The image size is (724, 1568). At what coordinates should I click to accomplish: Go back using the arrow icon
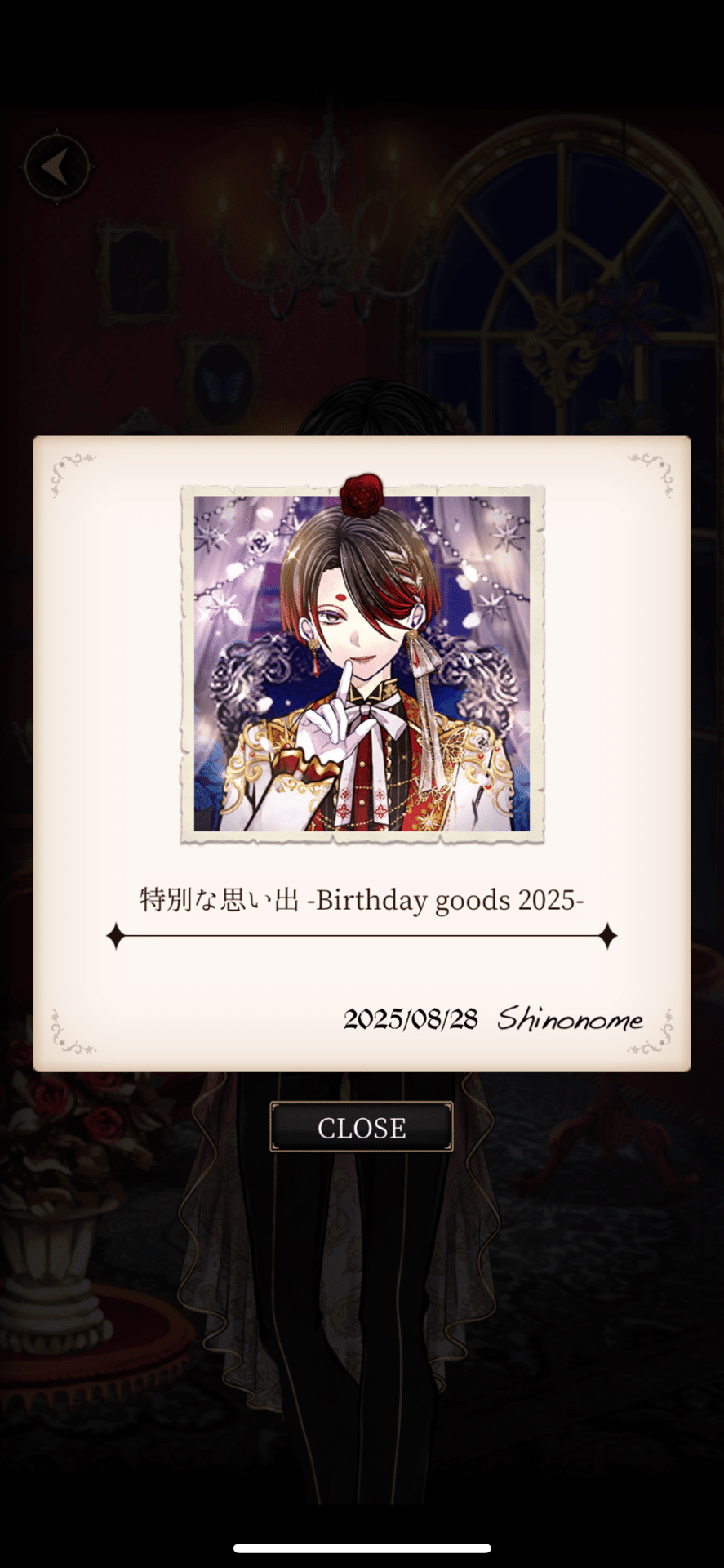pos(56,167)
